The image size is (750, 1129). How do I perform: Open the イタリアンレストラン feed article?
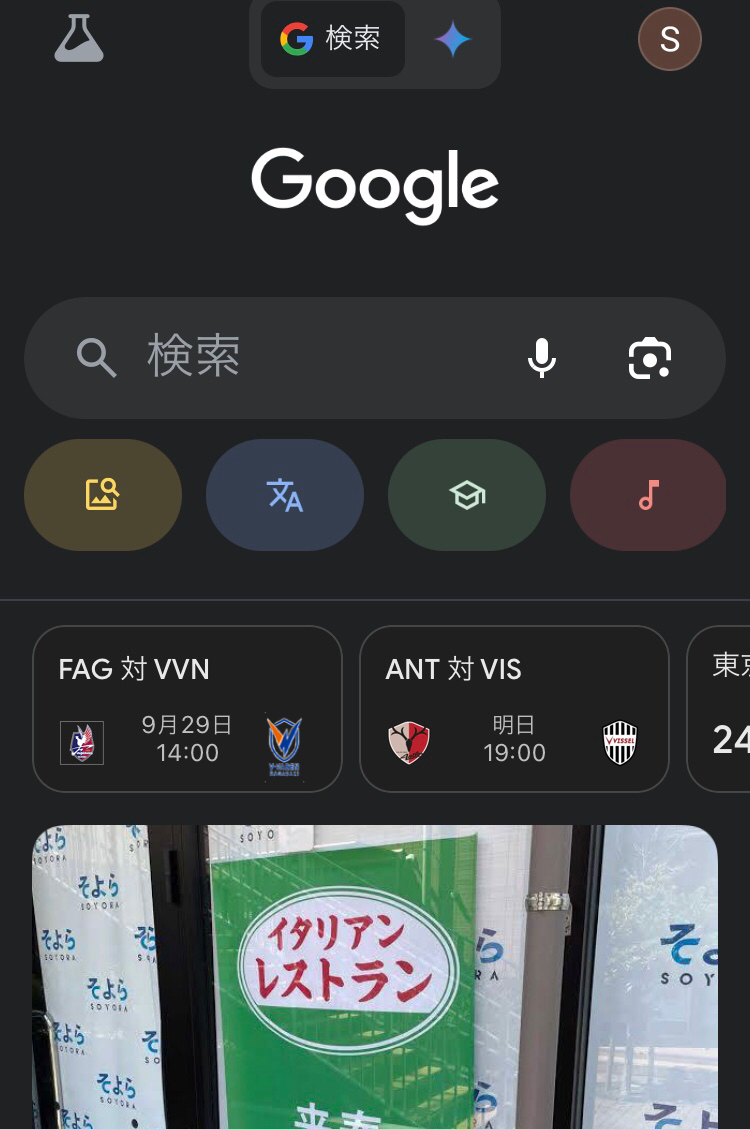point(375,975)
